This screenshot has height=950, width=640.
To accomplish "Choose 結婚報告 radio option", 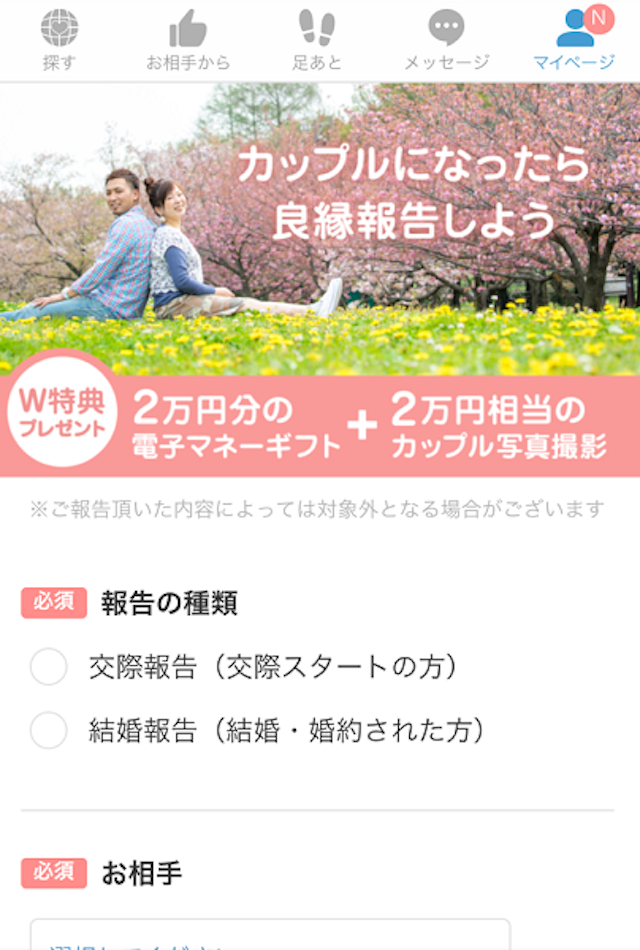I will (48, 731).
